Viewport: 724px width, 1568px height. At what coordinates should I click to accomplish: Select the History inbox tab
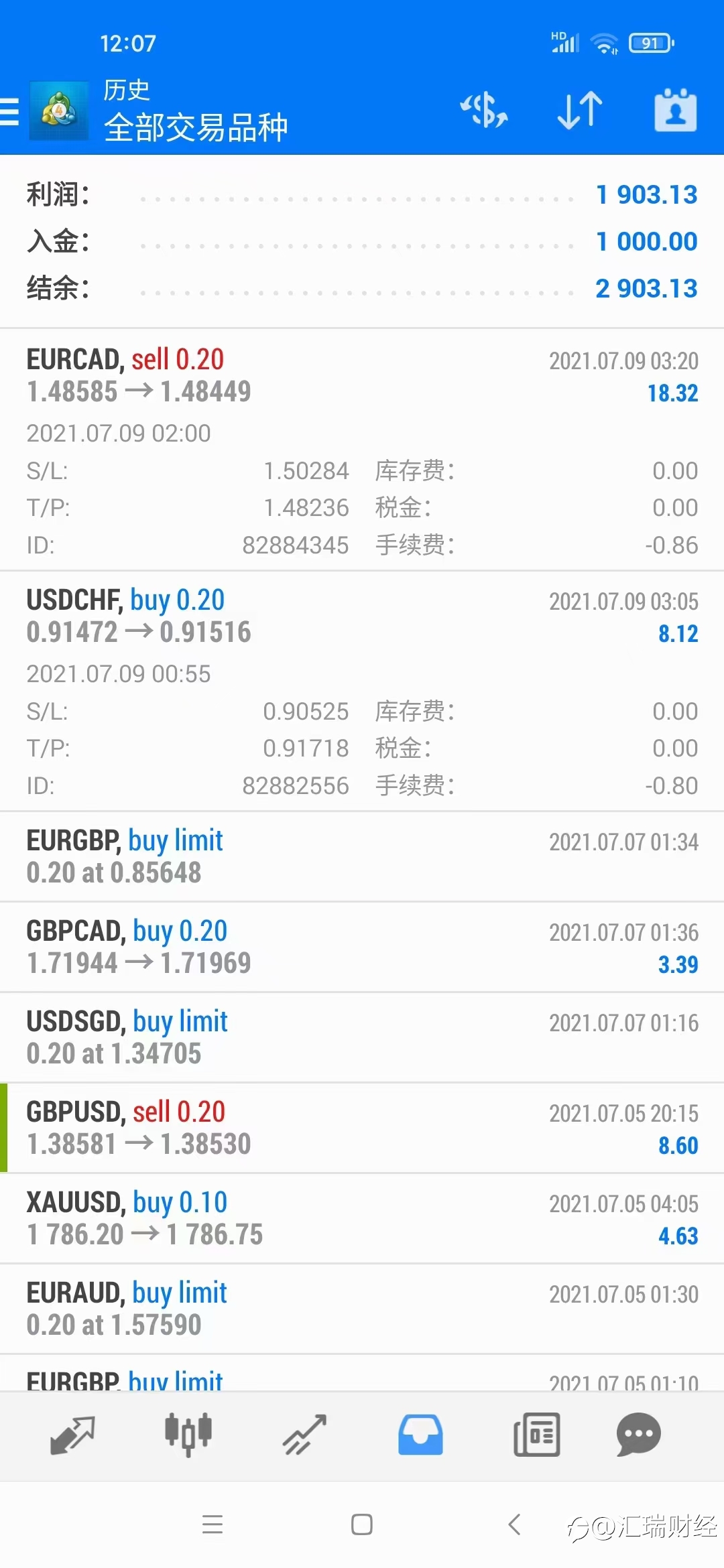click(420, 1435)
